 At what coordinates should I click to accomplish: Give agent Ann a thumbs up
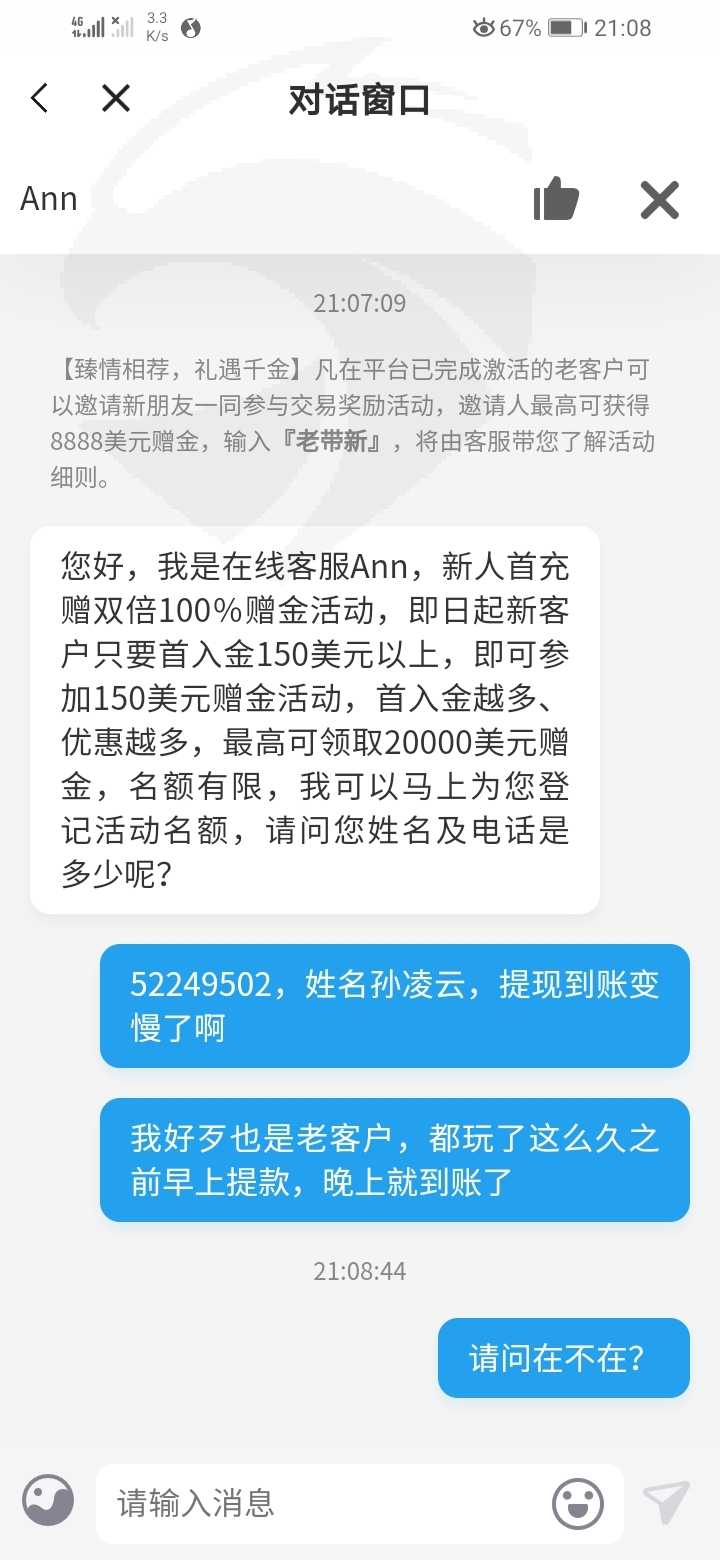click(556, 198)
